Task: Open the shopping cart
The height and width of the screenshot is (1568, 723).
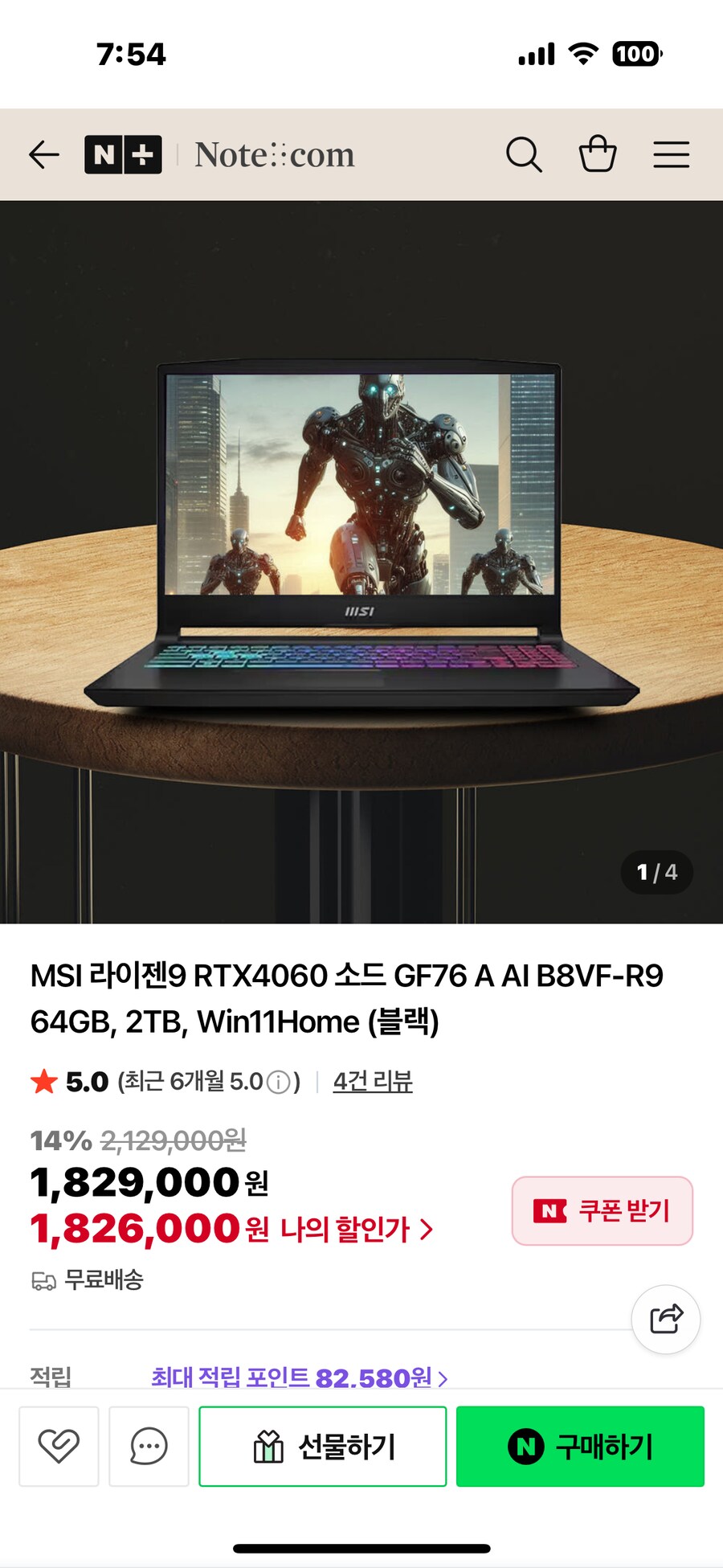Action: [x=598, y=154]
